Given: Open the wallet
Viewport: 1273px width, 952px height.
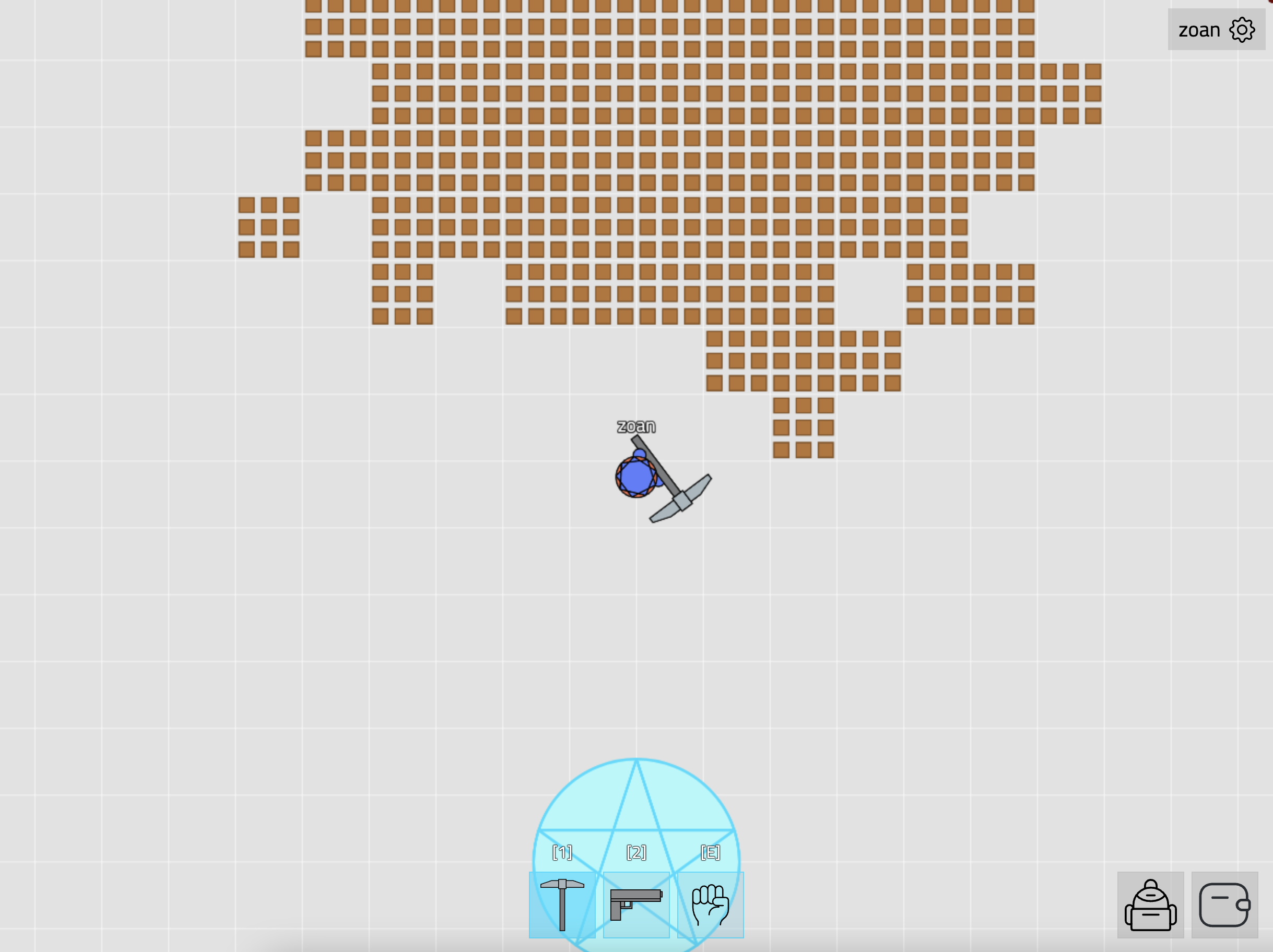Looking at the screenshot, I should point(1224,906).
